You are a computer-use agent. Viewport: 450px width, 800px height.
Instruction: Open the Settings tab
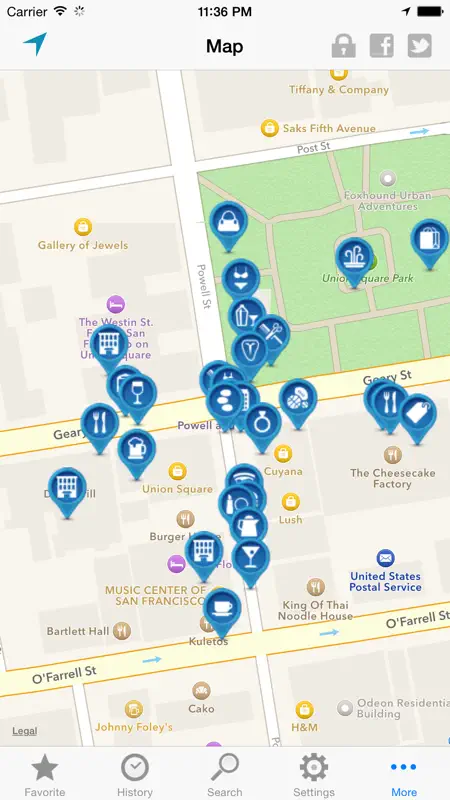(x=314, y=776)
